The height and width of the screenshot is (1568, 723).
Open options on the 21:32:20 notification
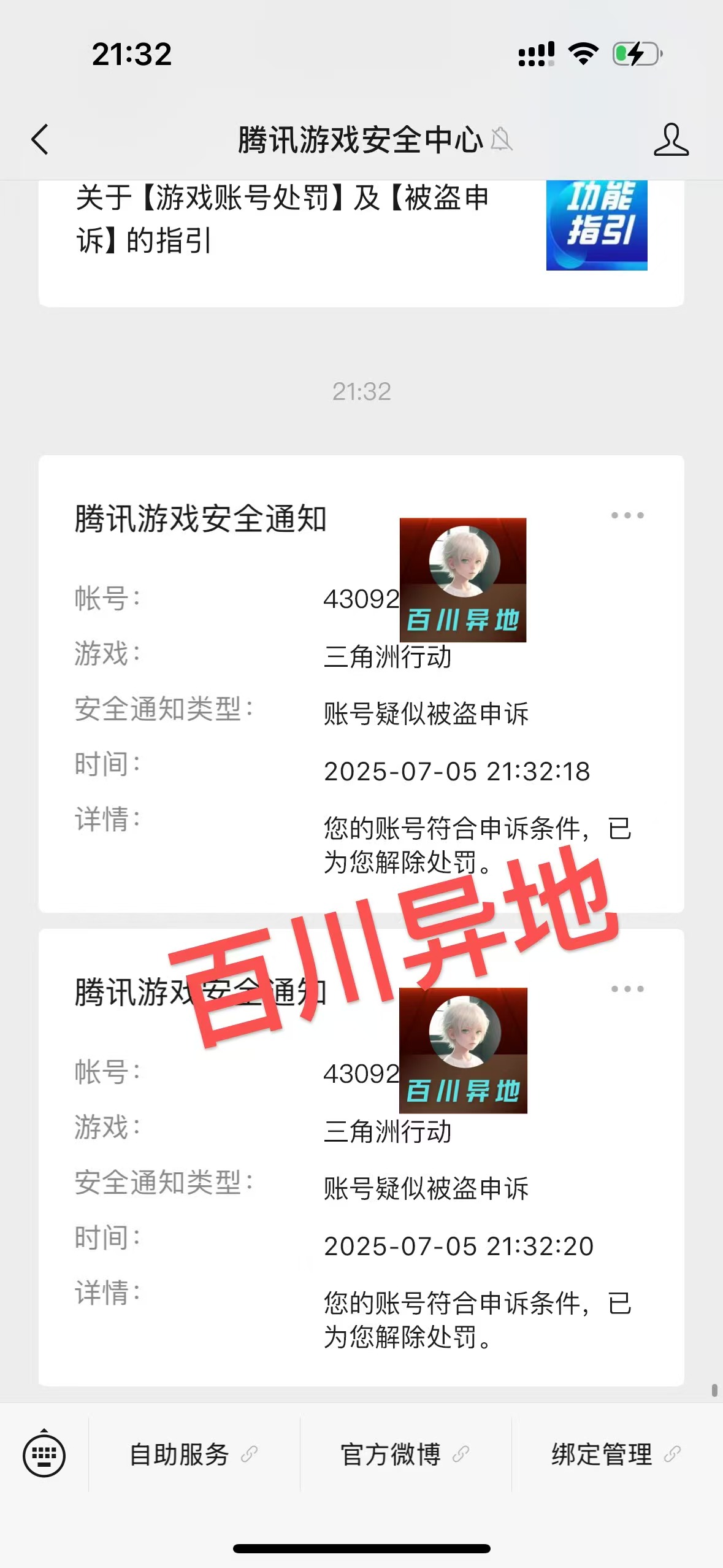pyautogui.click(x=627, y=989)
